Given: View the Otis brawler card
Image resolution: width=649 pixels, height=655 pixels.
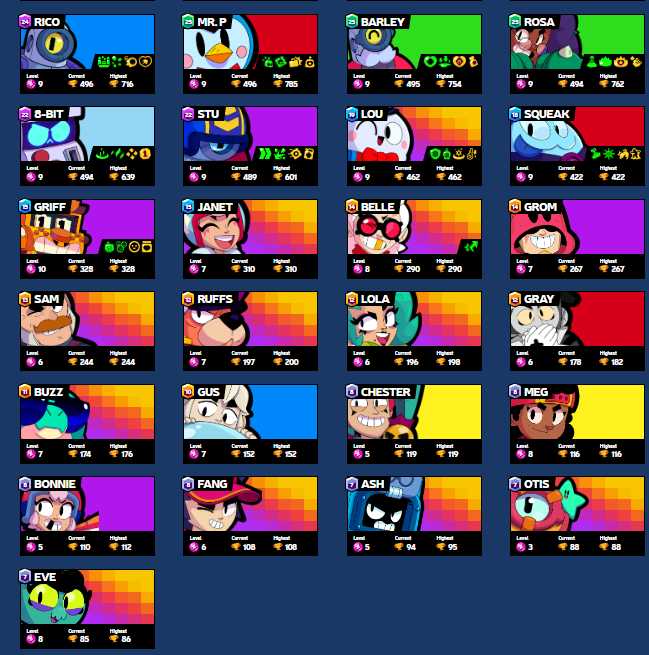Looking at the screenshot, I should coord(577,517).
